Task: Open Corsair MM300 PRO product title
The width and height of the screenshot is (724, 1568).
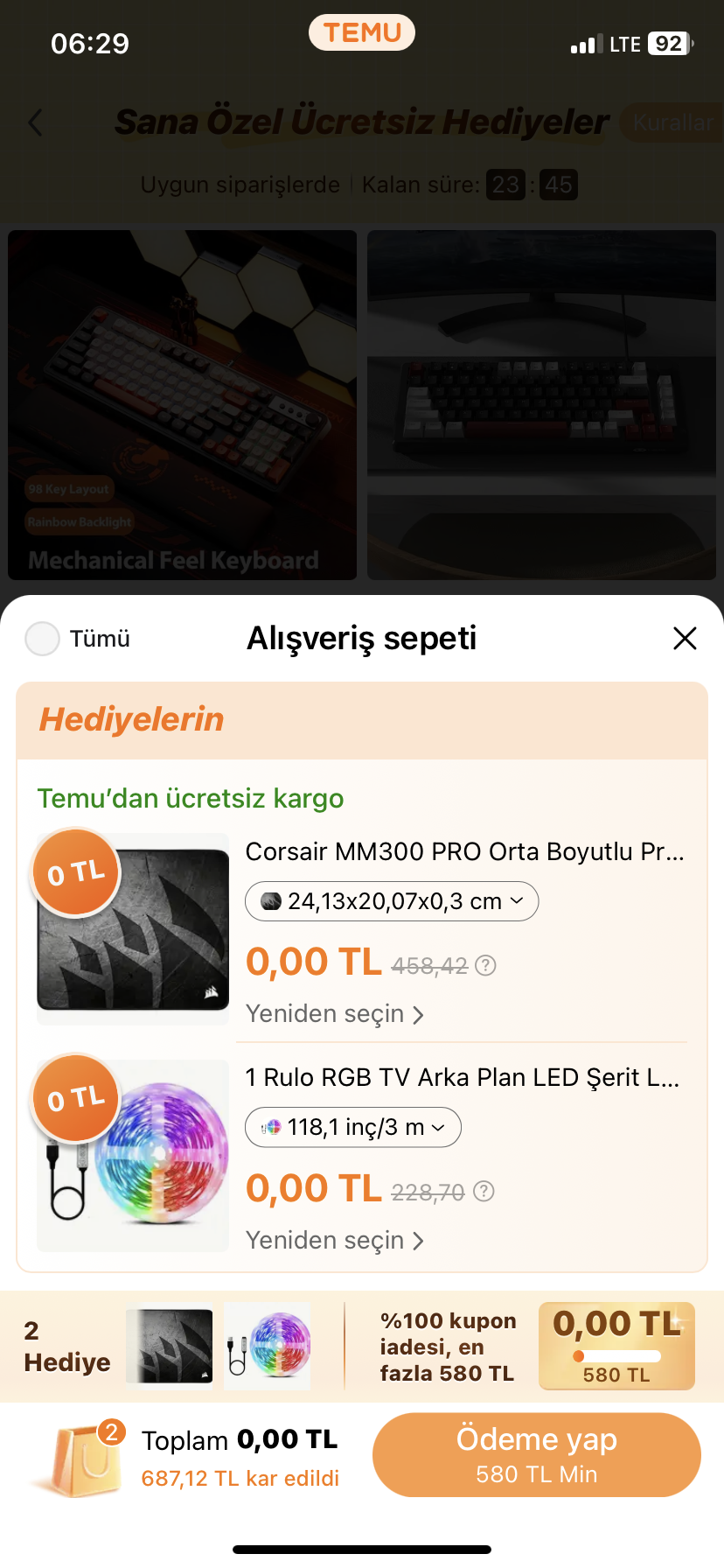Action: click(x=464, y=851)
